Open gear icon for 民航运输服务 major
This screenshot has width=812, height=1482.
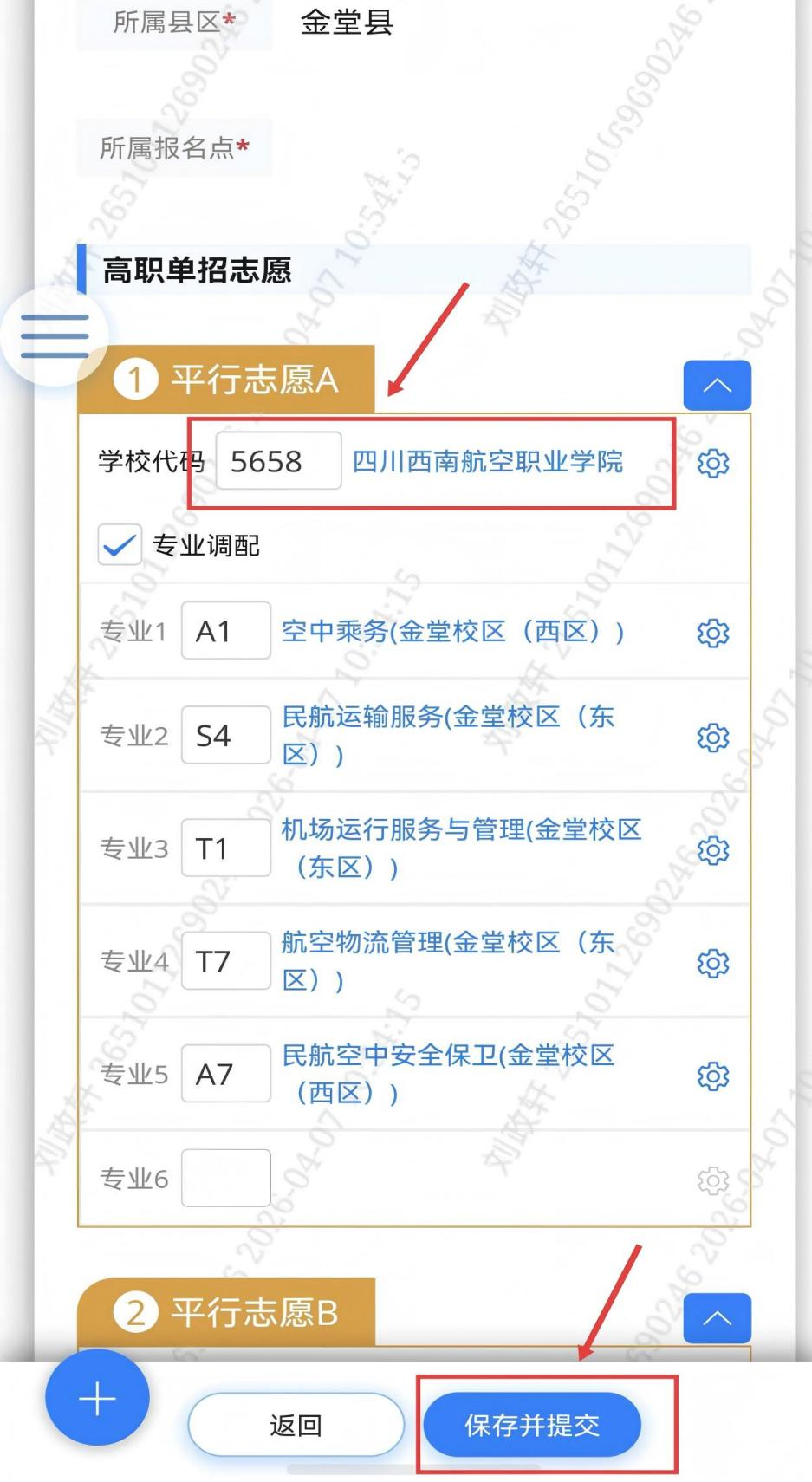[713, 738]
